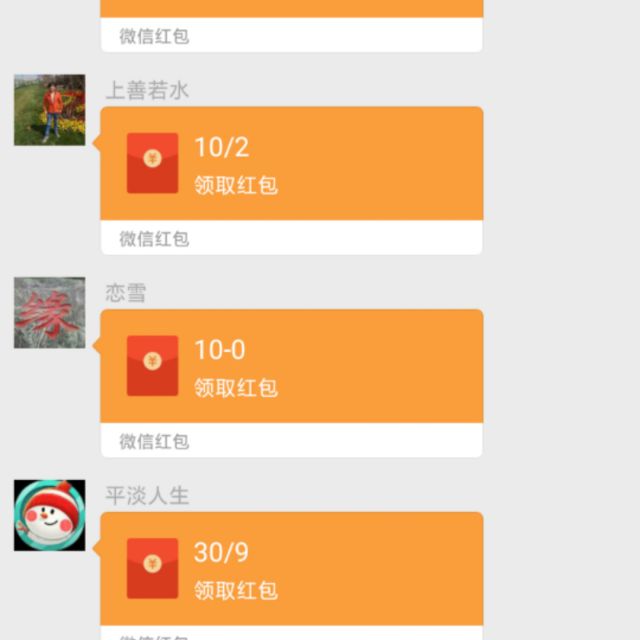
Task: Open the 30/9 red packet from 平淡人生
Action: 291,570
